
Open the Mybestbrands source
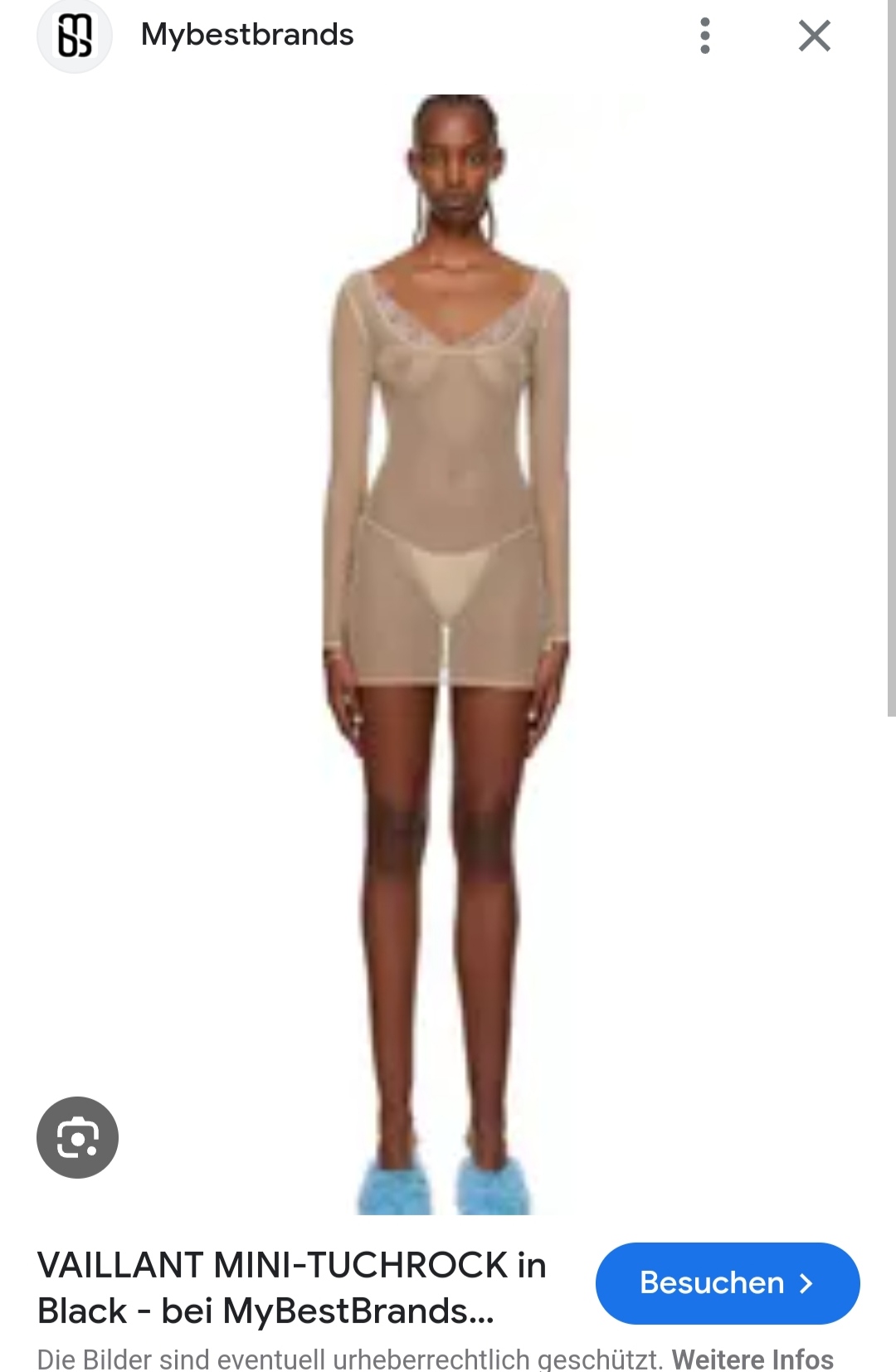click(246, 35)
